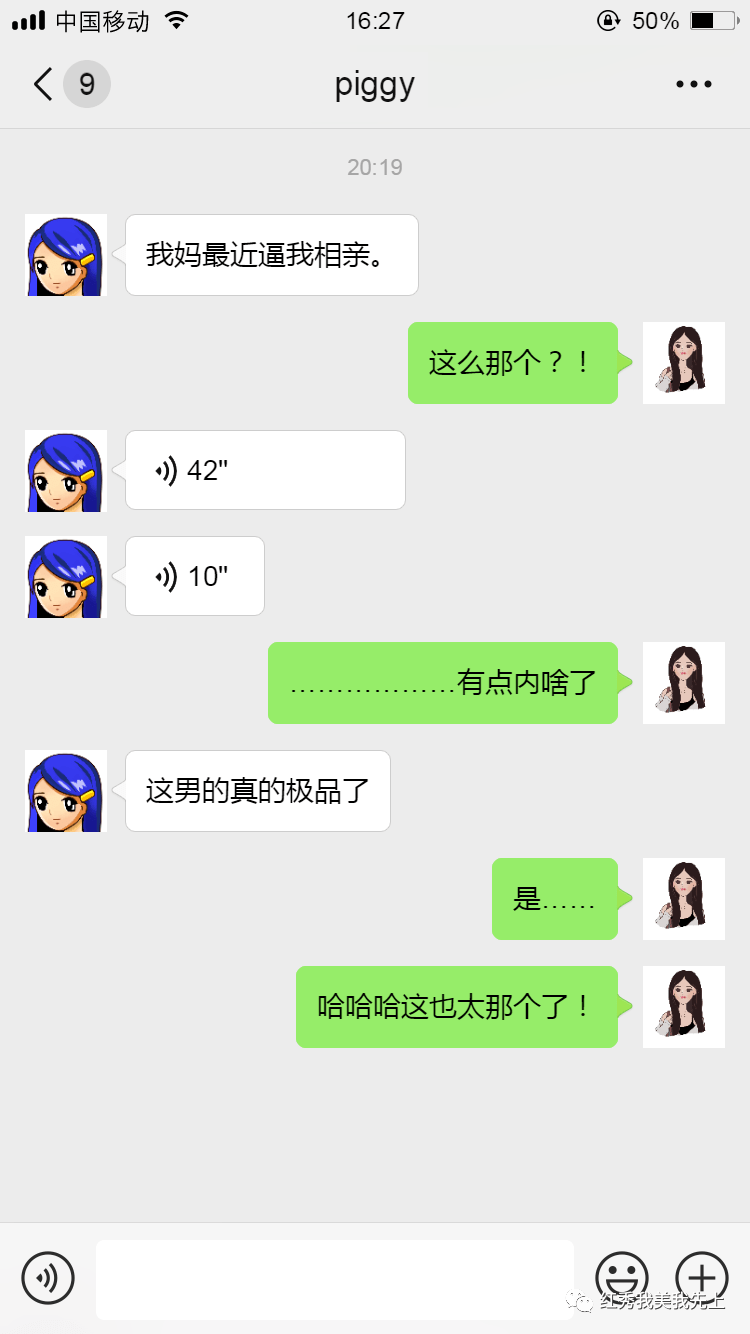Select the message 哈哈哈这也太那个了！
This screenshot has width=750, height=1334.
tap(457, 1007)
